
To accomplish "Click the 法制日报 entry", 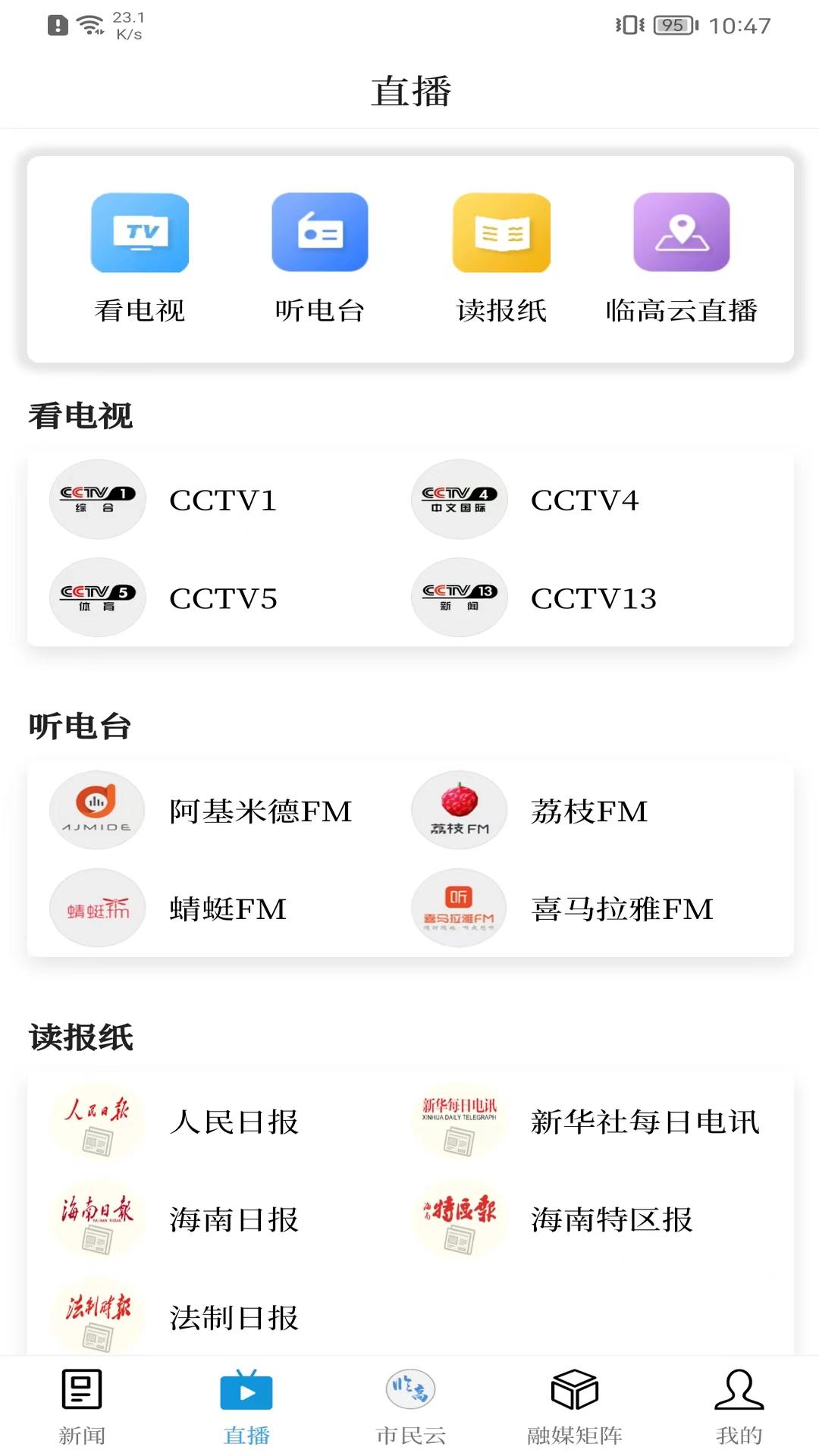I will (232, 1318).
